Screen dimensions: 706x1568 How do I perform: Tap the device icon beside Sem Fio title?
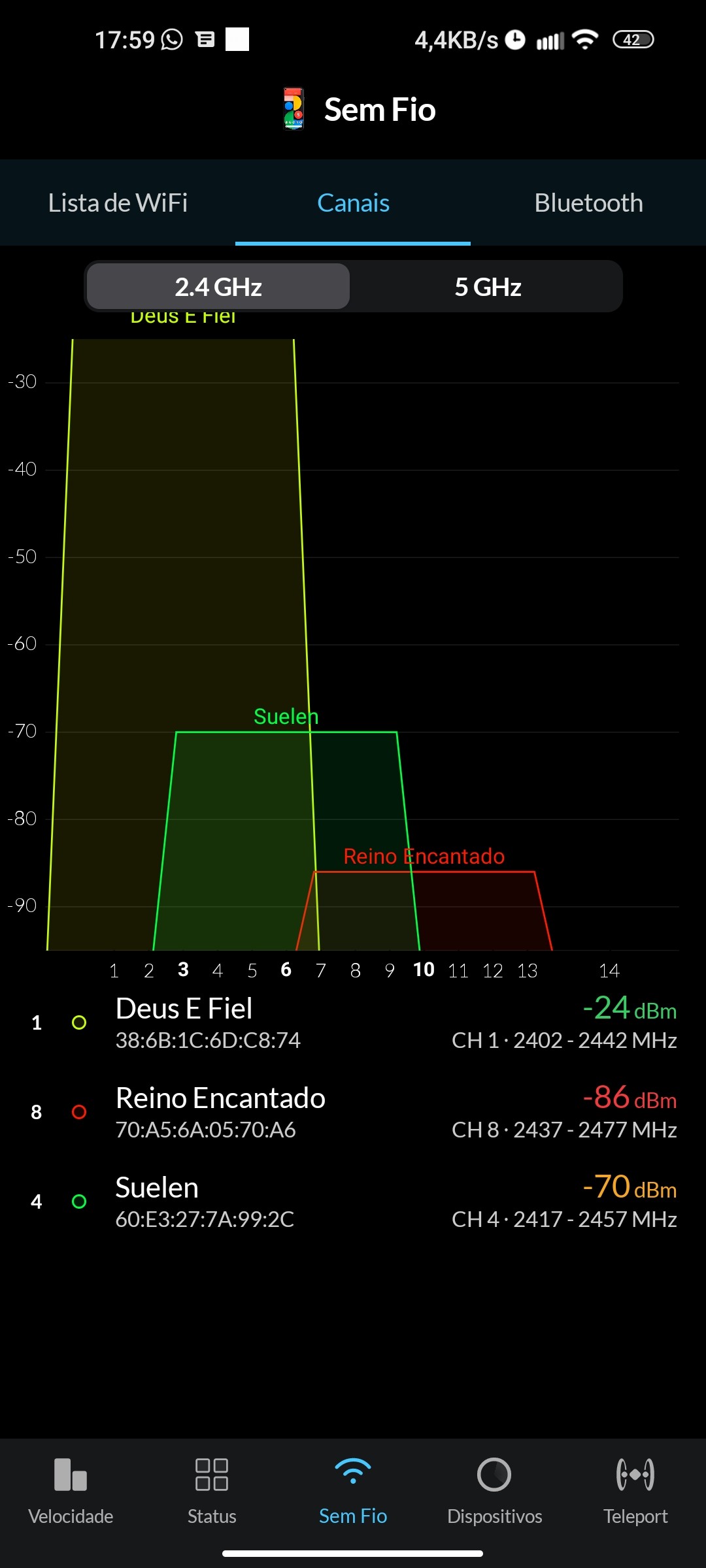(294, 109)
